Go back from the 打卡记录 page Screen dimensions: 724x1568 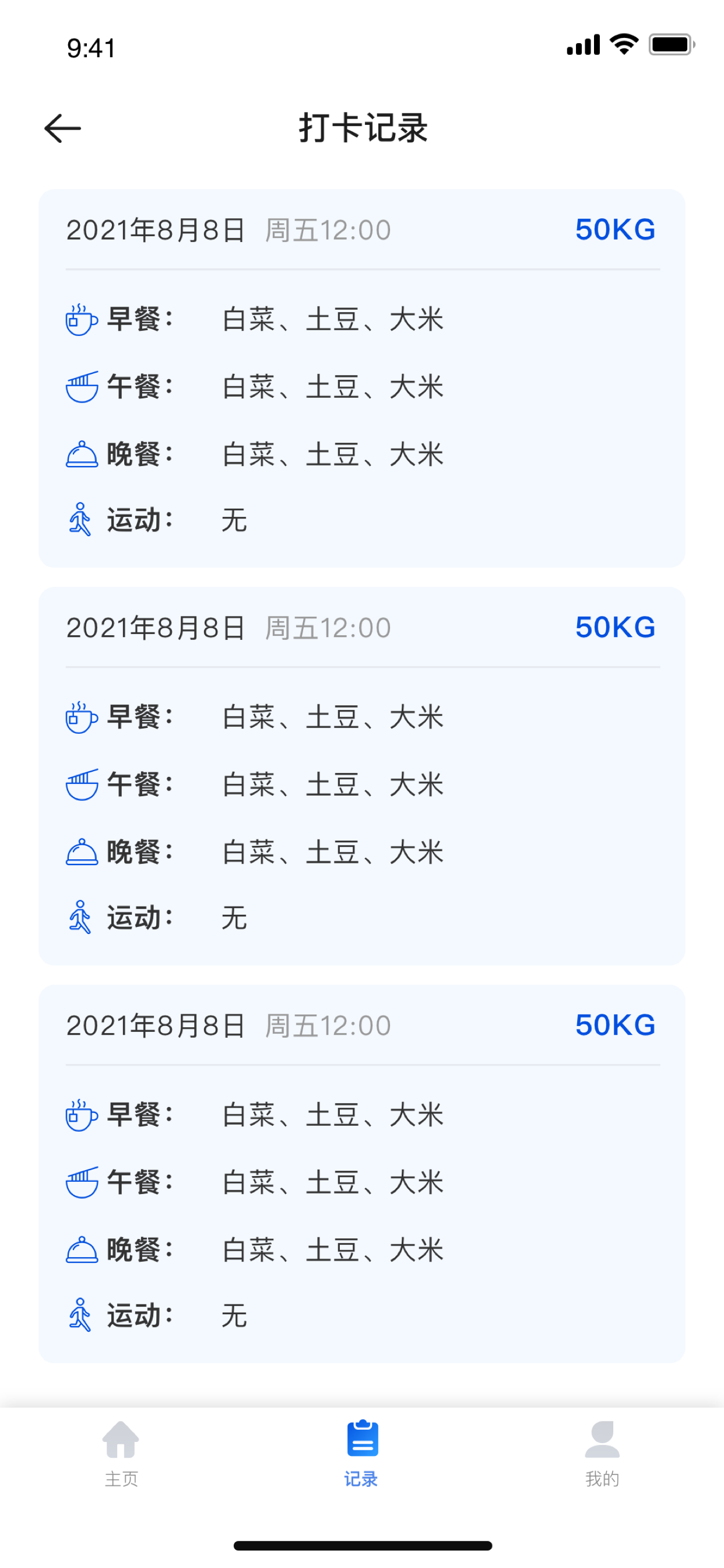coord(63,128)
